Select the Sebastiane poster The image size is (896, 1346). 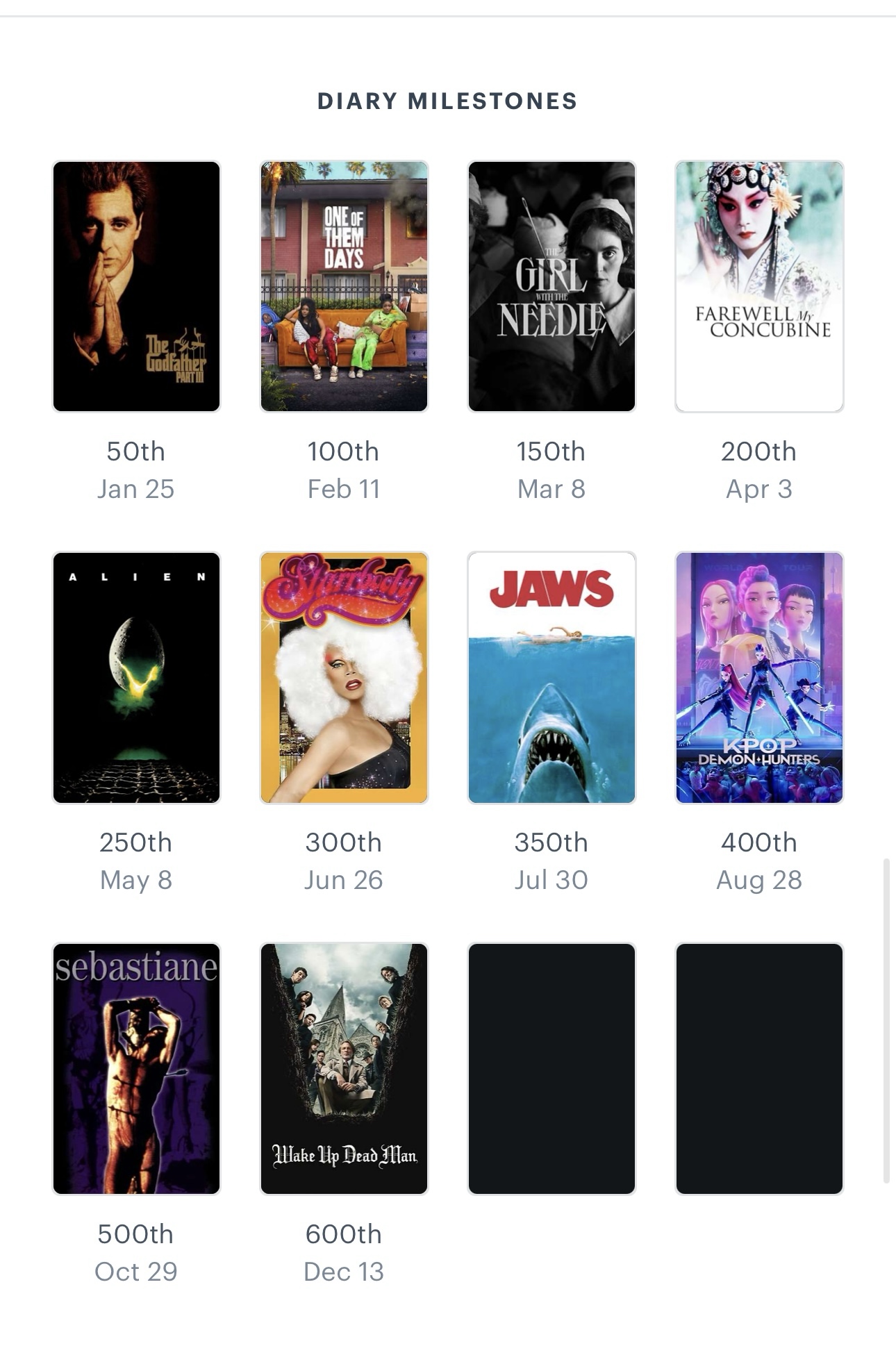(x=136, y=1068)
